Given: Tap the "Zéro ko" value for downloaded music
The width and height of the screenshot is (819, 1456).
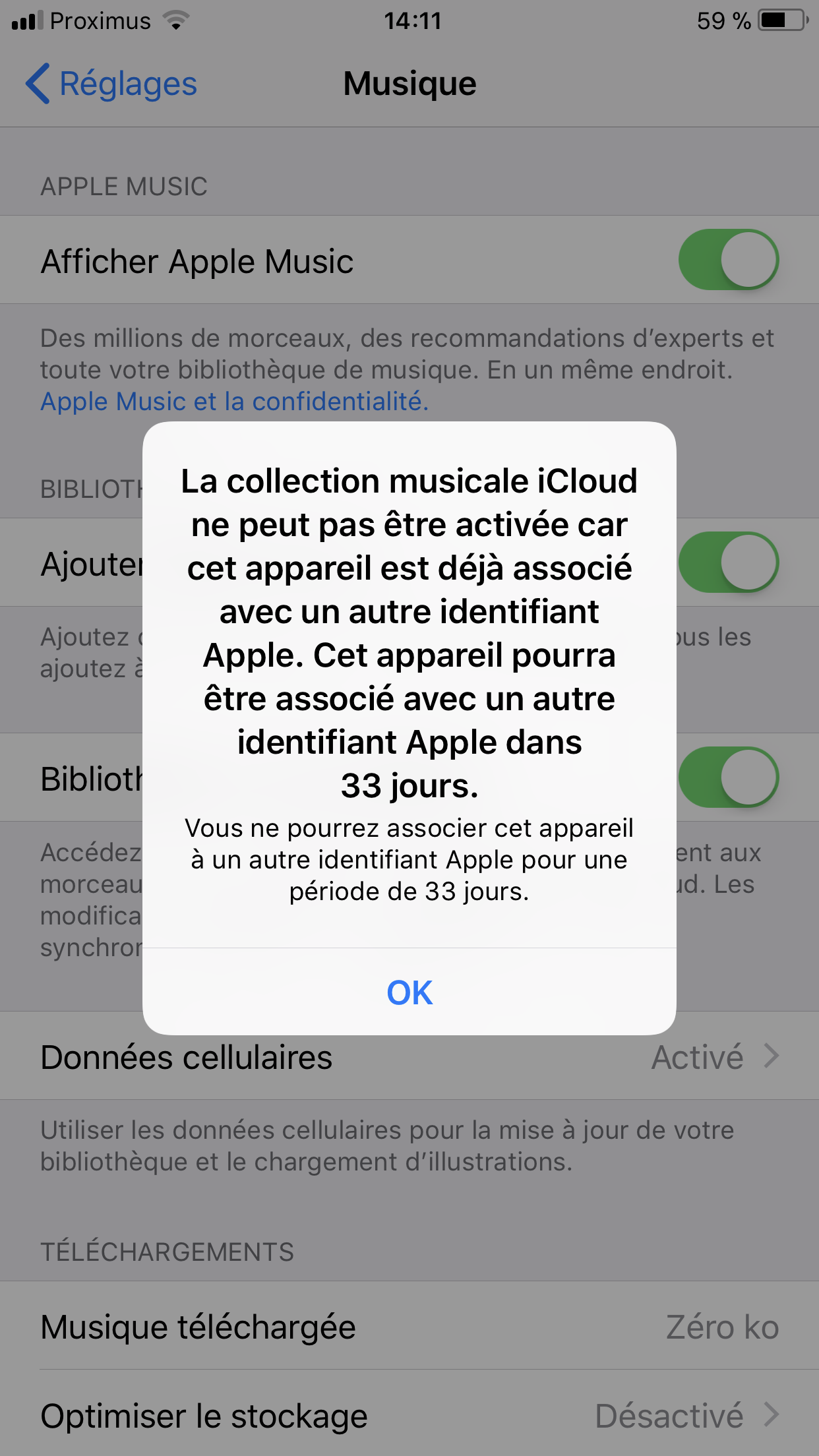Looking at the screenshot, I should click(723, 1327).
